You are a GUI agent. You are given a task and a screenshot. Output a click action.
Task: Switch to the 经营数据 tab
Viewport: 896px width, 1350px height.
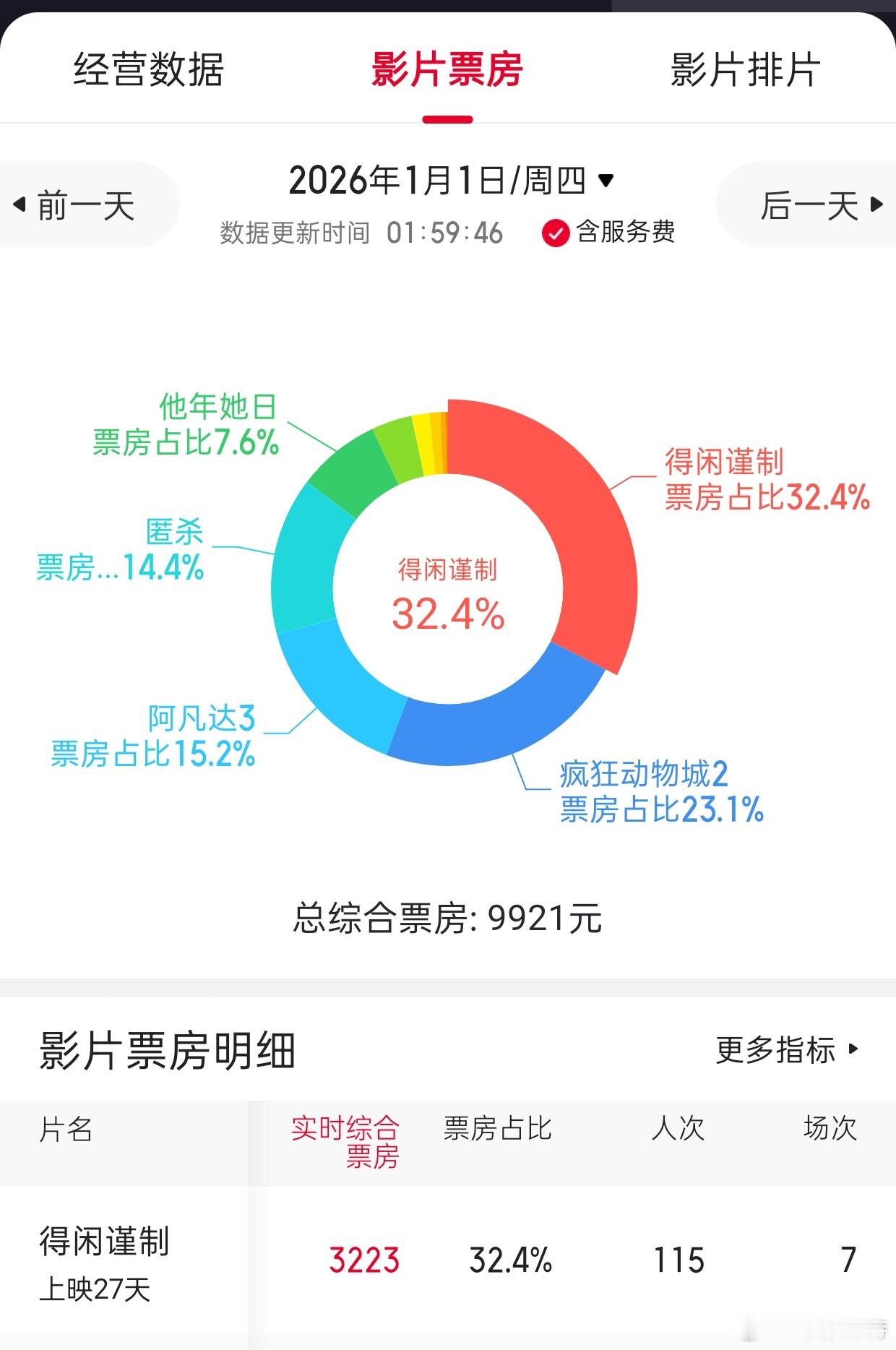(149, 72)
